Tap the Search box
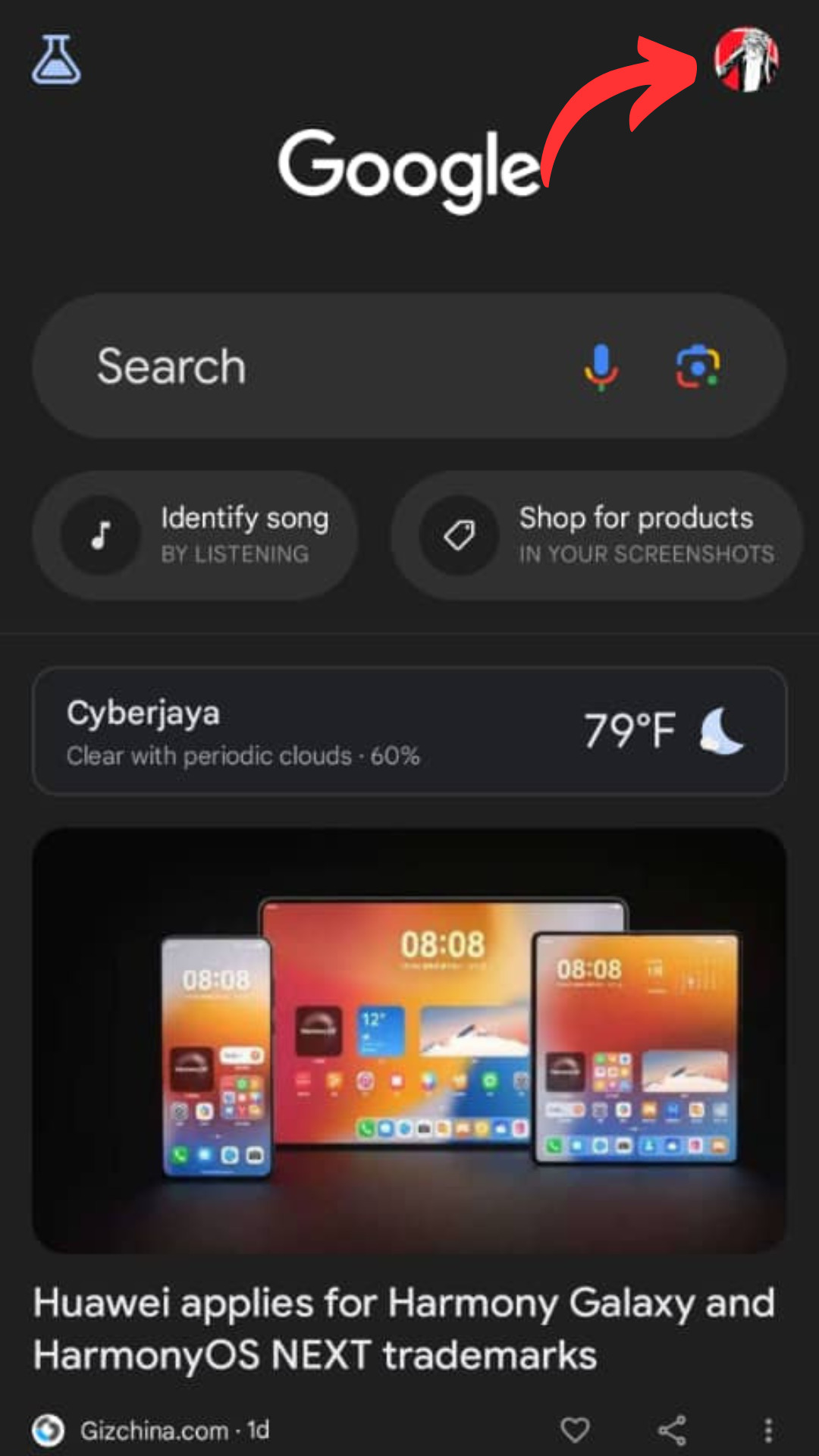 click(x=303, y=366)
